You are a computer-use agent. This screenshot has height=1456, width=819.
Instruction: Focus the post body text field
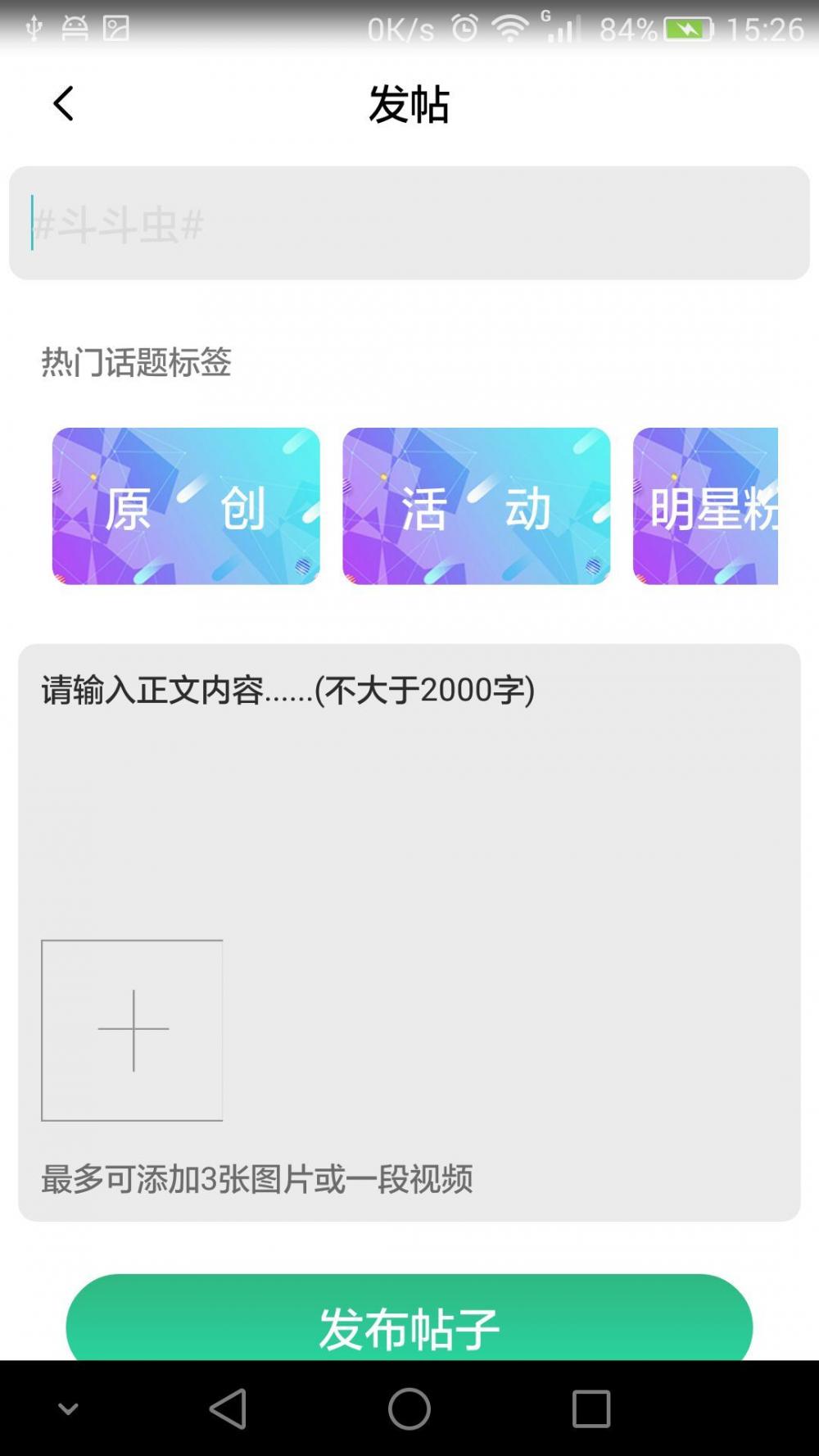point(409,787)
